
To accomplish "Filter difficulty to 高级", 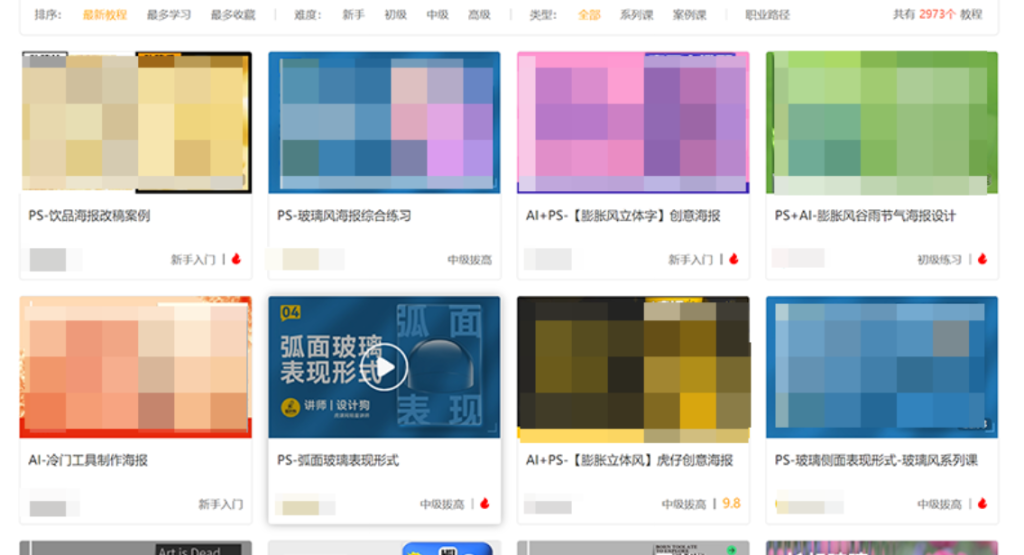I will [x=479, y=15].
